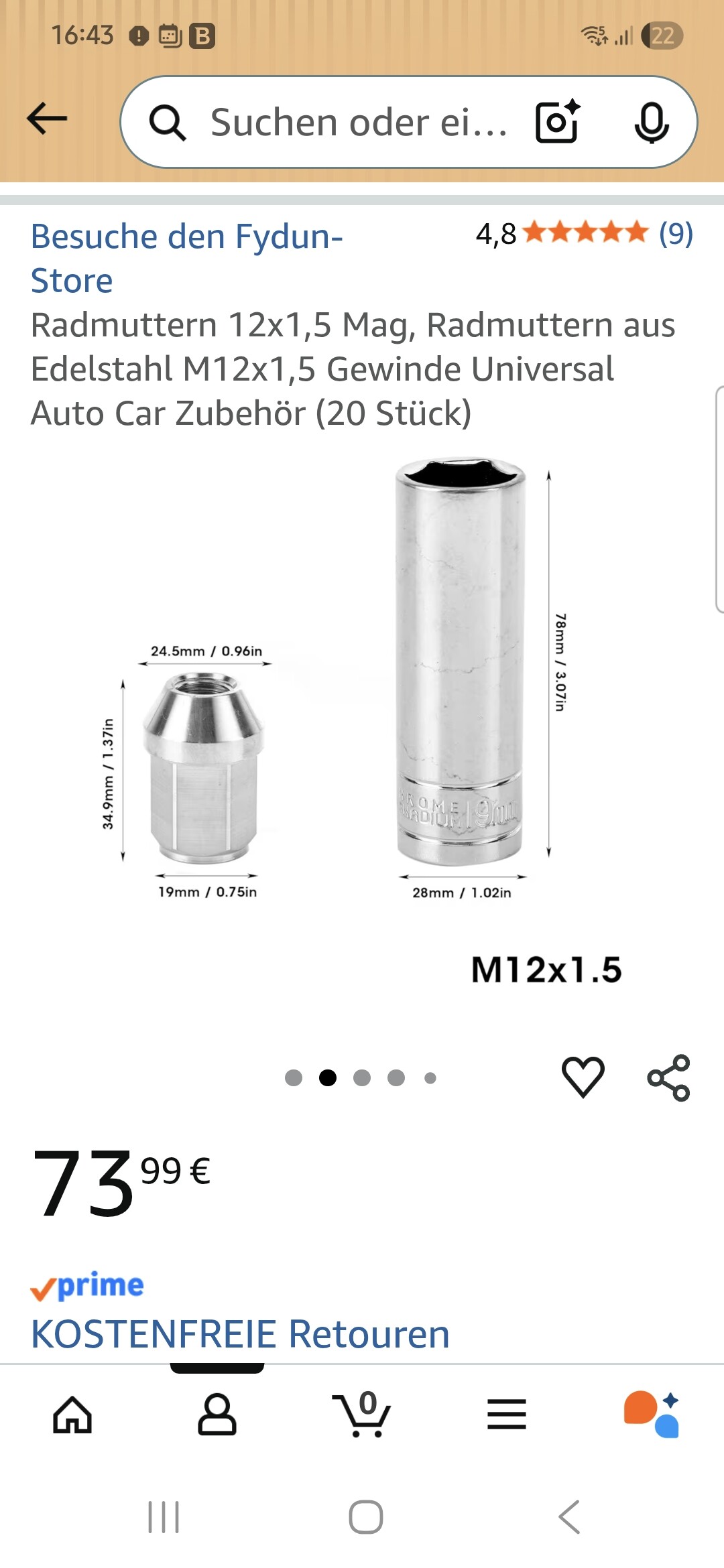Add item to wish list with heart
Screen dimensions: 724x1568
coord(583,1077)
